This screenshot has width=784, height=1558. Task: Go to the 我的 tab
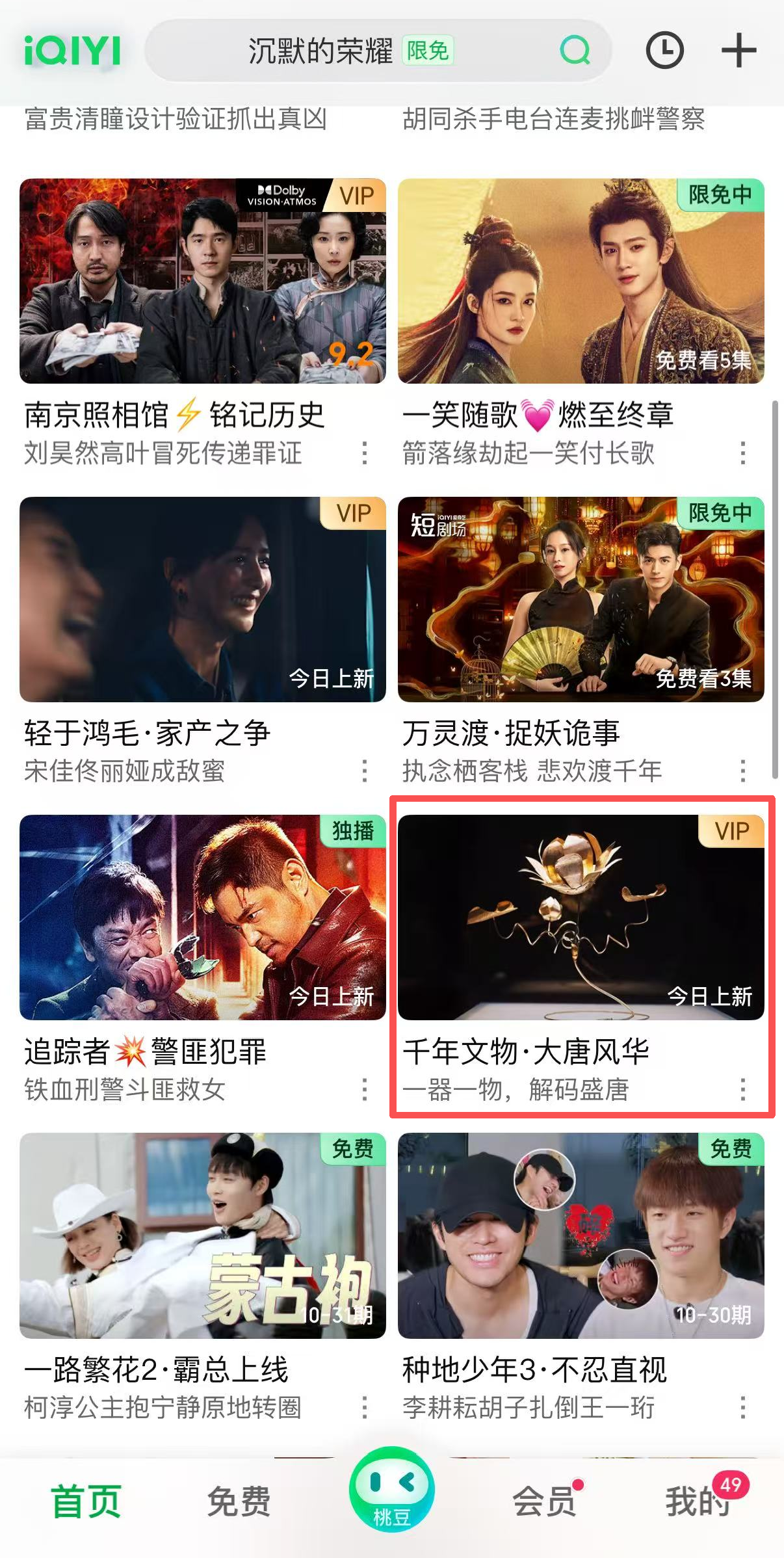click(697, 1501)
